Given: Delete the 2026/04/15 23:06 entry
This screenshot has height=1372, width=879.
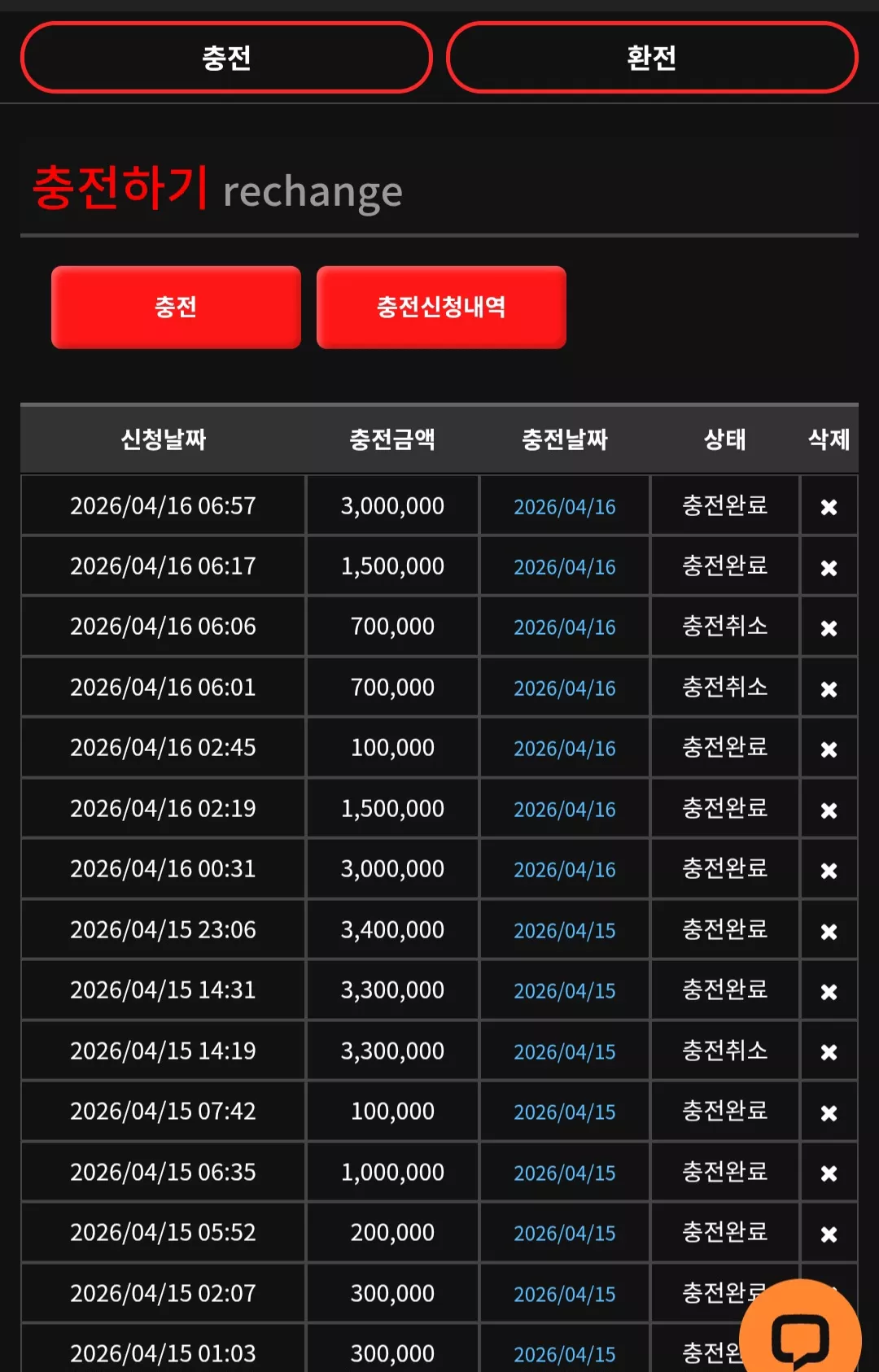Looking at the screenshot, I should 829,932.
